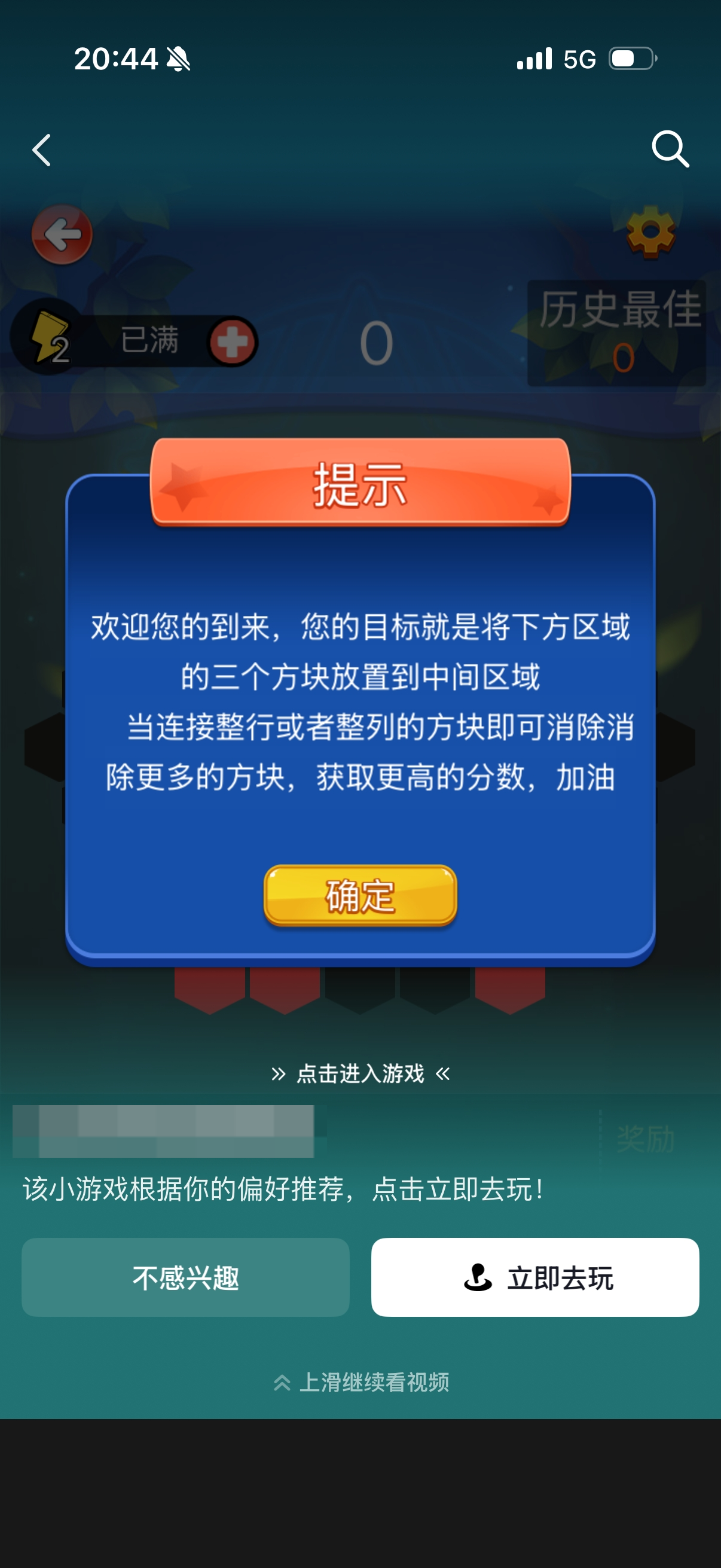The height and width of the screenshot is (1568, 721).
Task: Confirm the hint dialog with 确定
Action: [x=360, y=896]
